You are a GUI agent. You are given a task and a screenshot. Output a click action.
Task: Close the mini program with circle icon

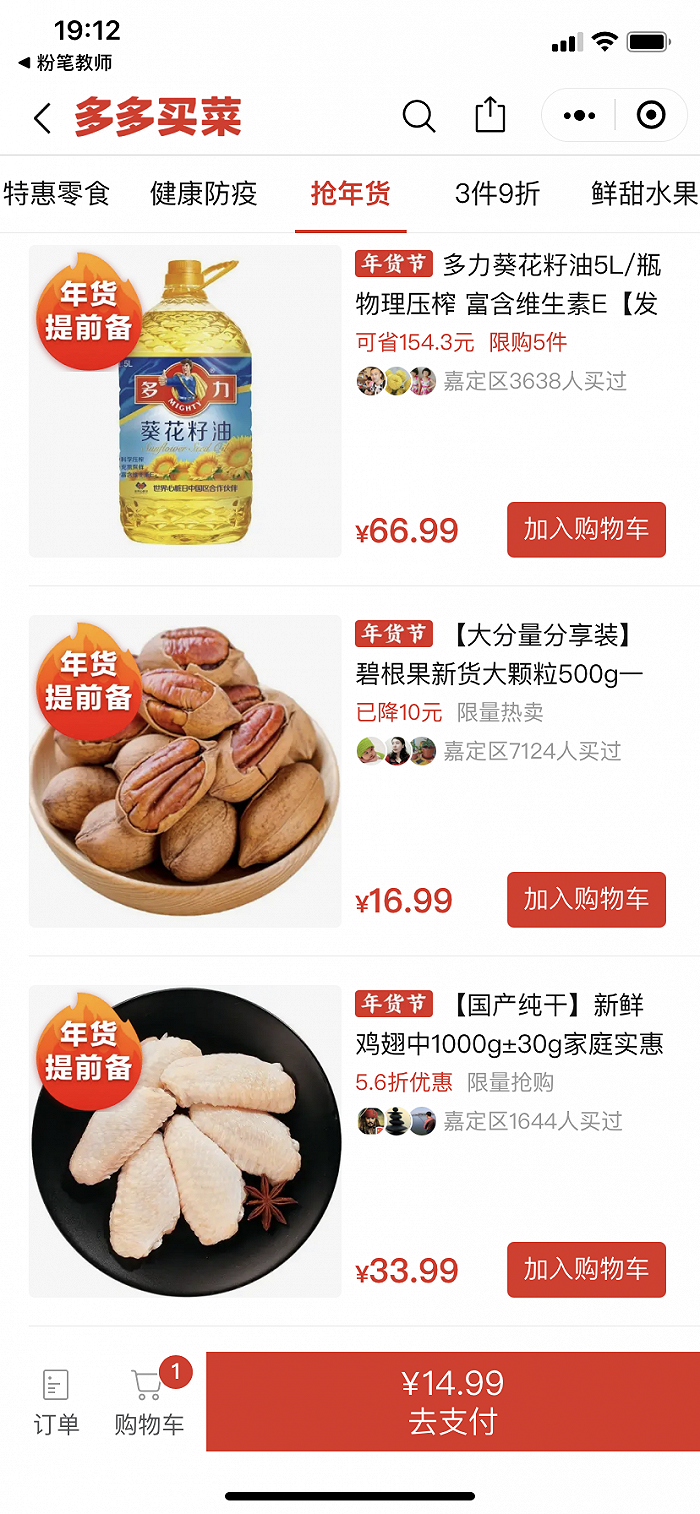coord(651,116)
